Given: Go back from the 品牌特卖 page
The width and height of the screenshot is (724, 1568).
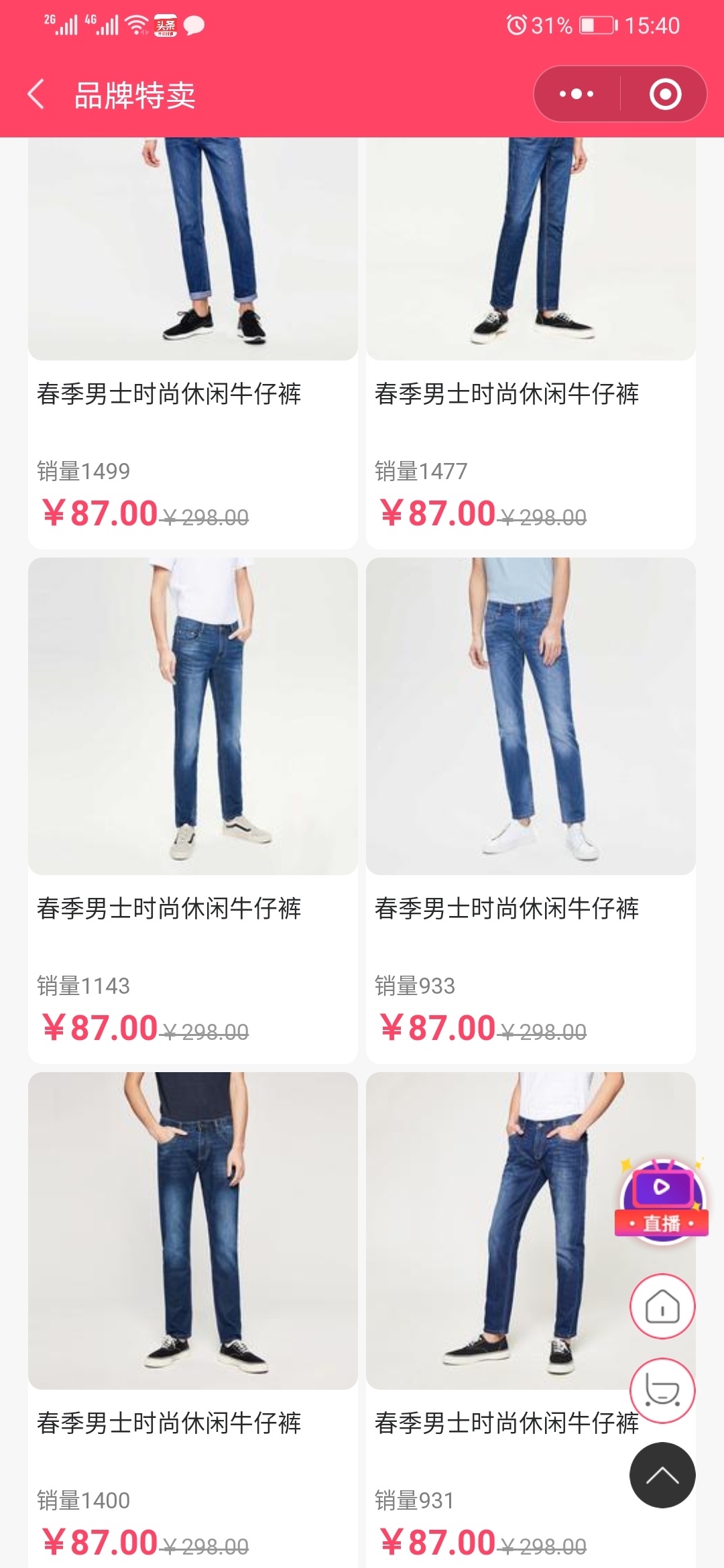Looking at the screenshot, I should click(x=37, y=94).
